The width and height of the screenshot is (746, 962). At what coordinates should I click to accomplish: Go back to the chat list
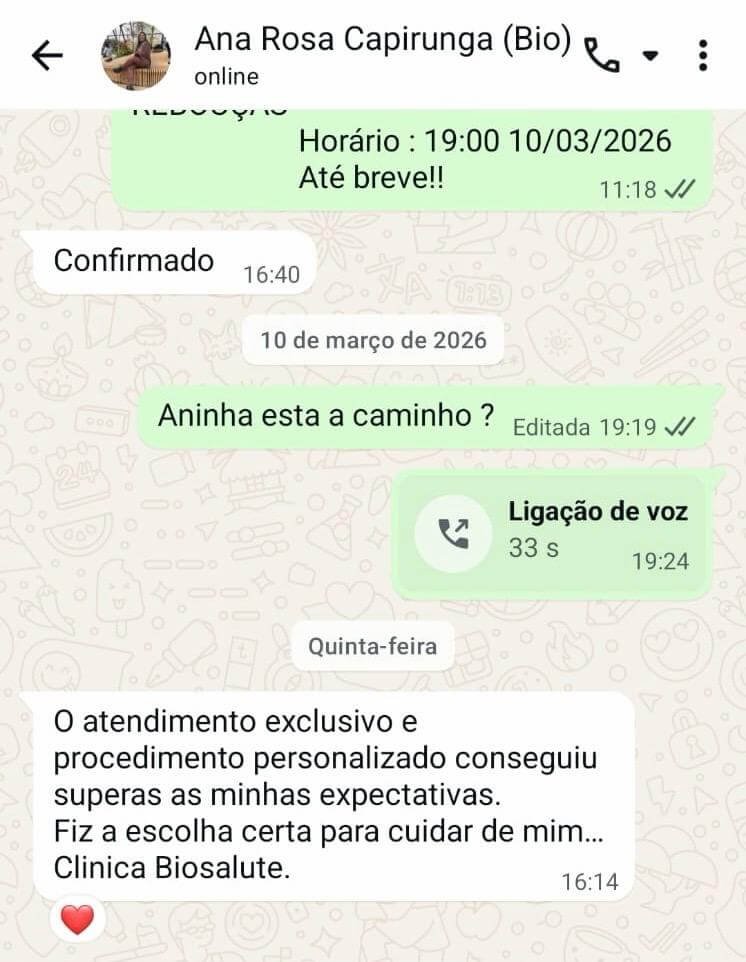click(x=47, y=56)
